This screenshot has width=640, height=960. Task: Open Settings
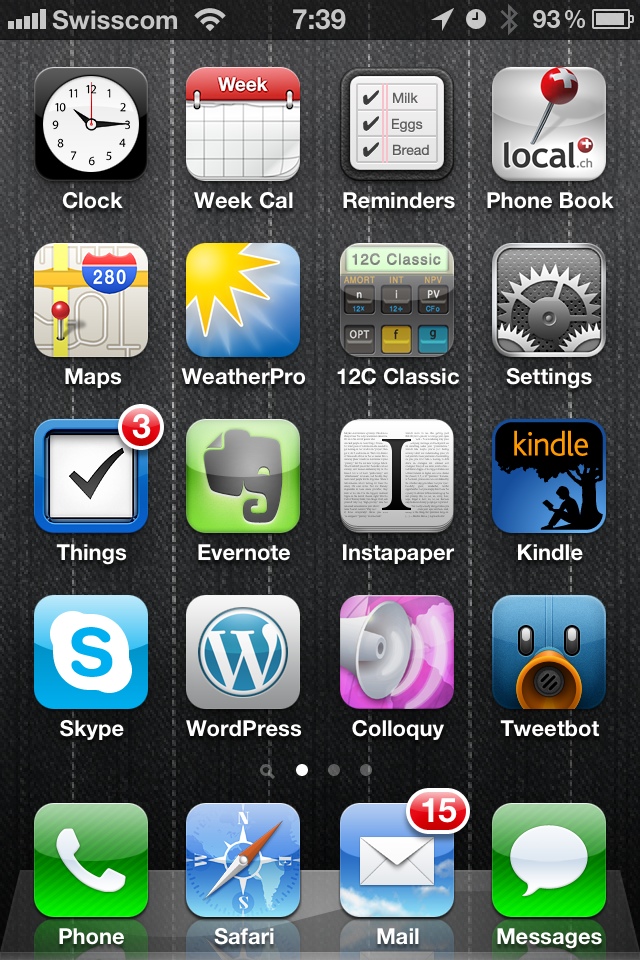pos(549,300)
